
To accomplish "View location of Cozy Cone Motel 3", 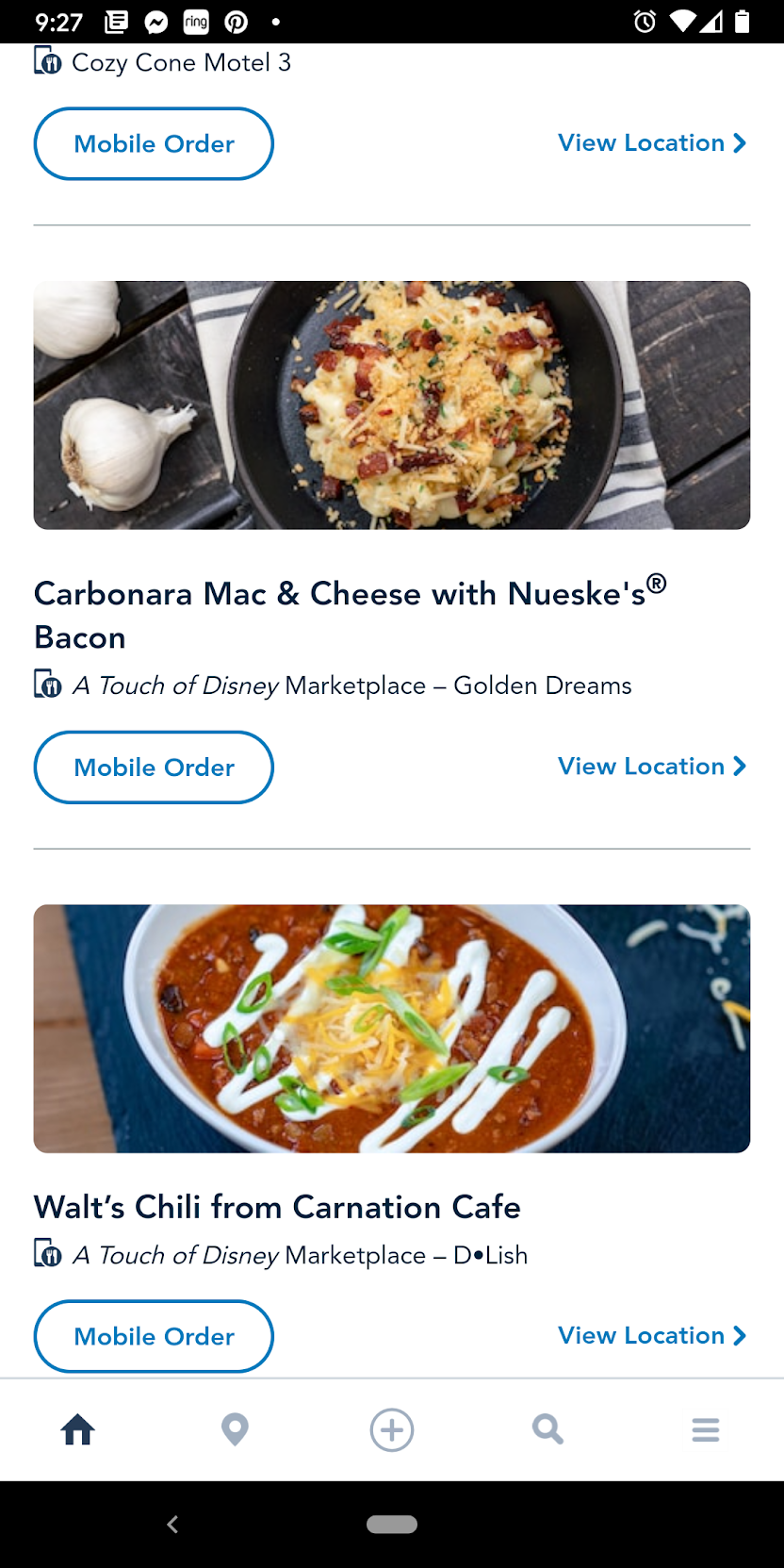I will point(651,143).
